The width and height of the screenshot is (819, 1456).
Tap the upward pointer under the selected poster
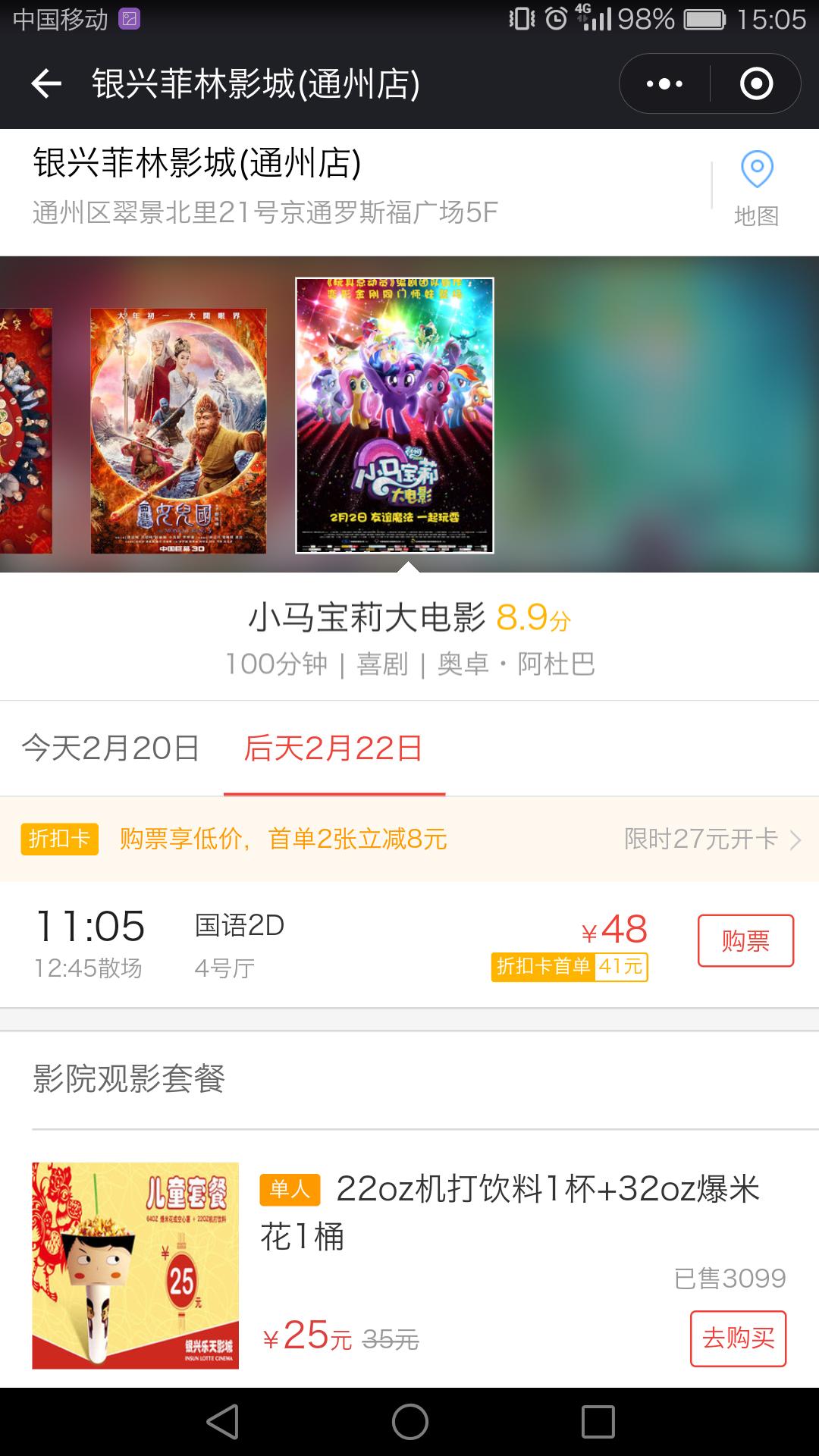pyautogui.click(x=409, y=569)
